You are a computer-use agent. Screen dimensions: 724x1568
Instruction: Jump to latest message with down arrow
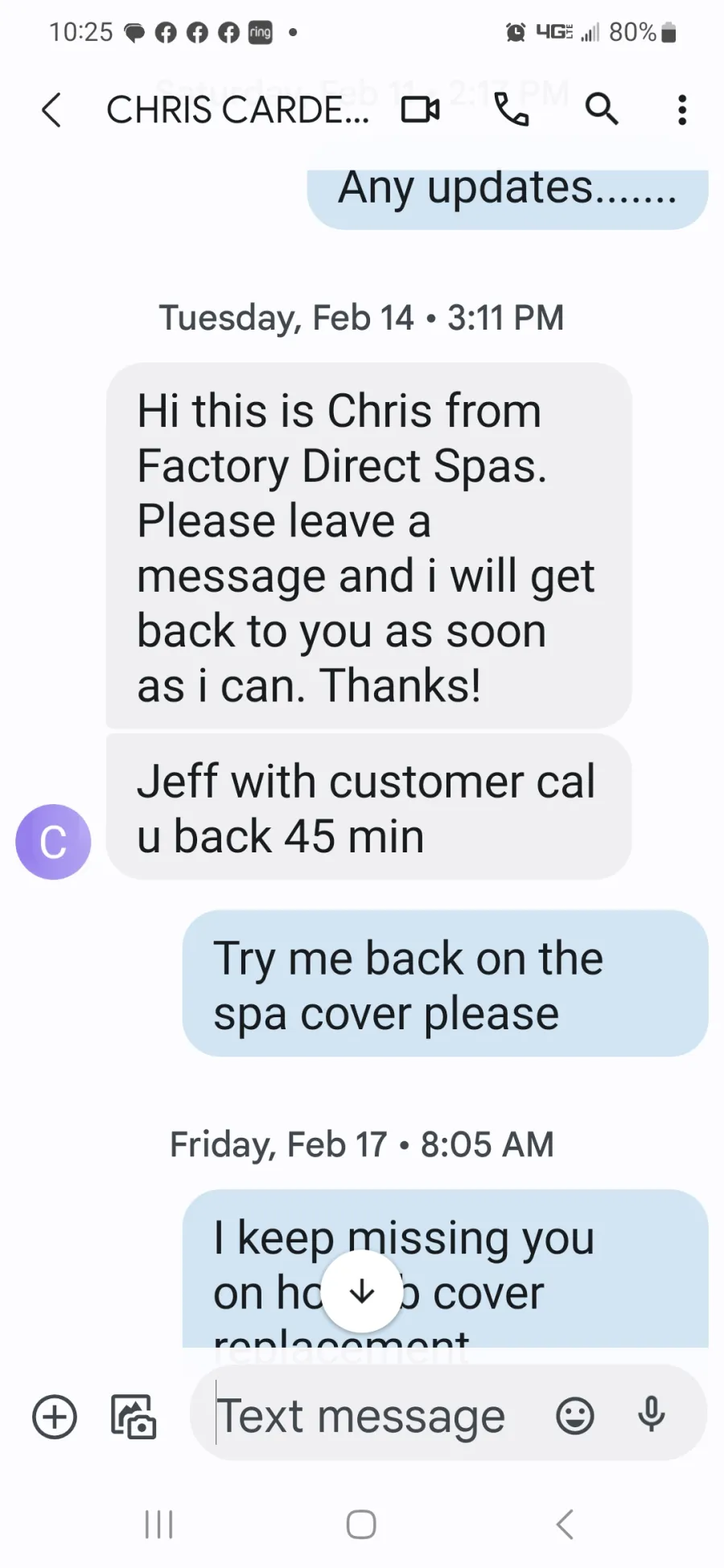pyautogui.click(x=362, y=1291)
